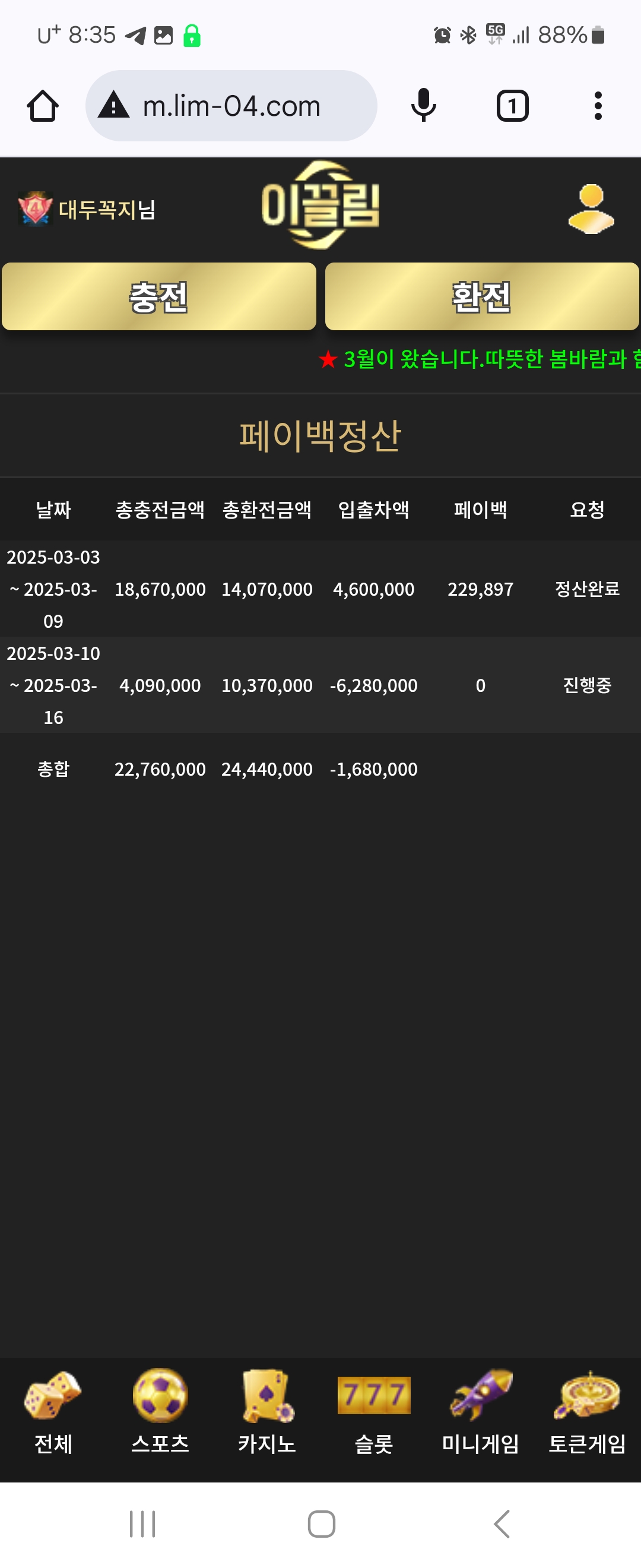Open the user profile icon
This screenshot has width=641, height=1568.
point(591,209)
